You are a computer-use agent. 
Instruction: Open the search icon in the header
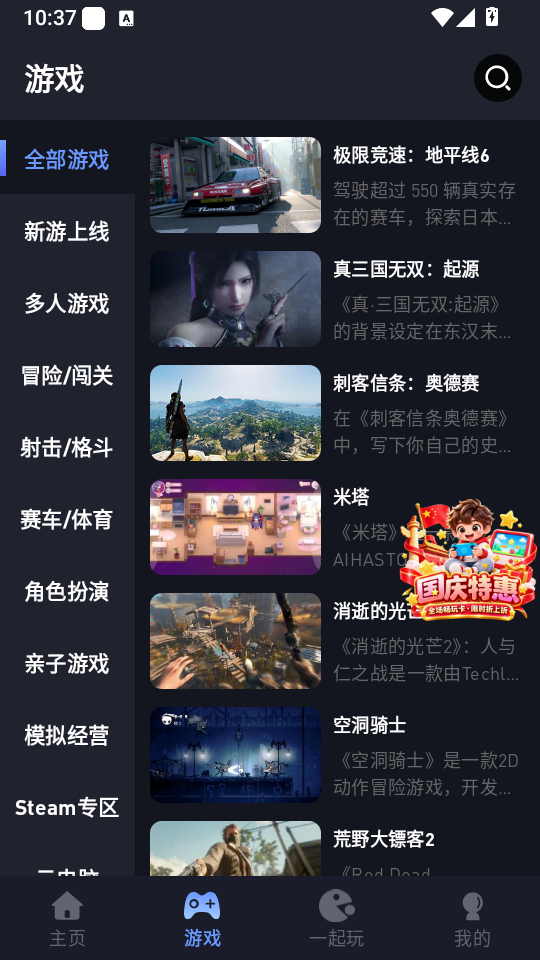[497, 78]
